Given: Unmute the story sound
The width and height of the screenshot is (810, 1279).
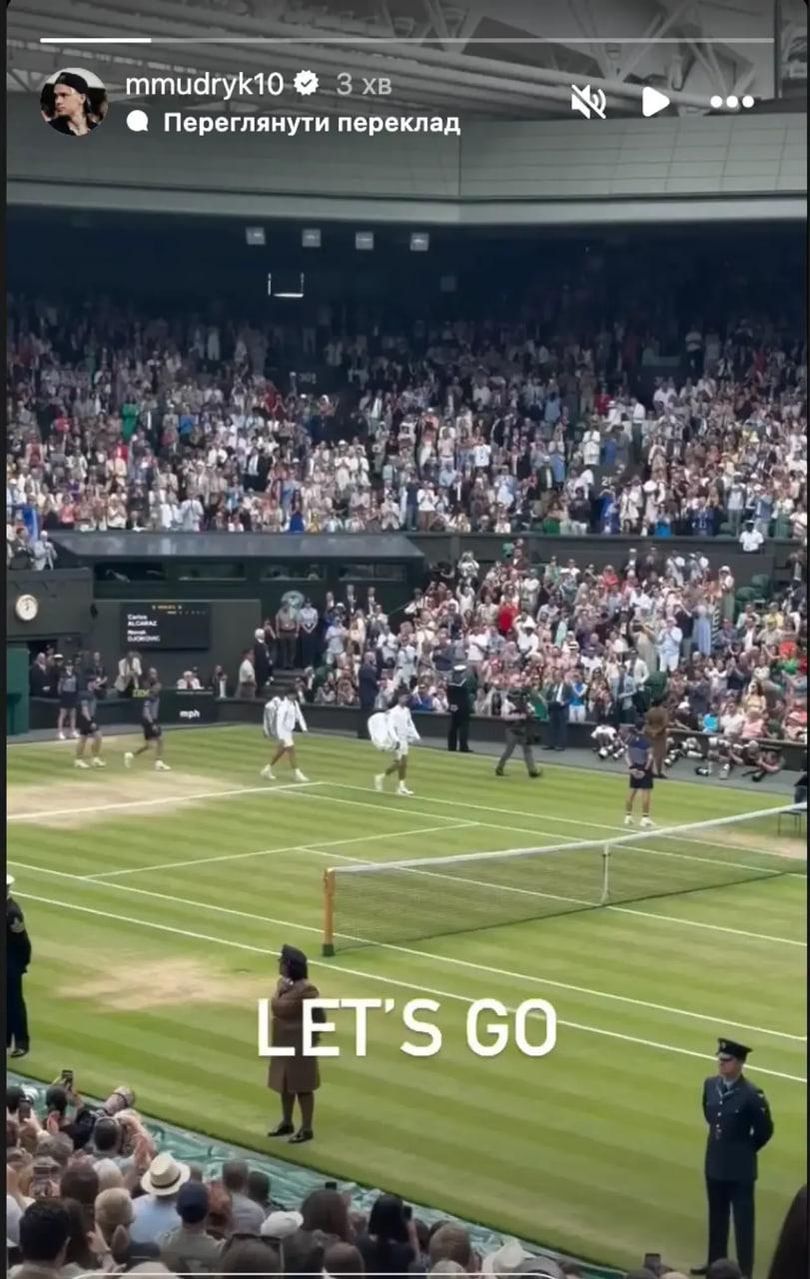Looking at the screenshot, I should click(x=588, y=101).
